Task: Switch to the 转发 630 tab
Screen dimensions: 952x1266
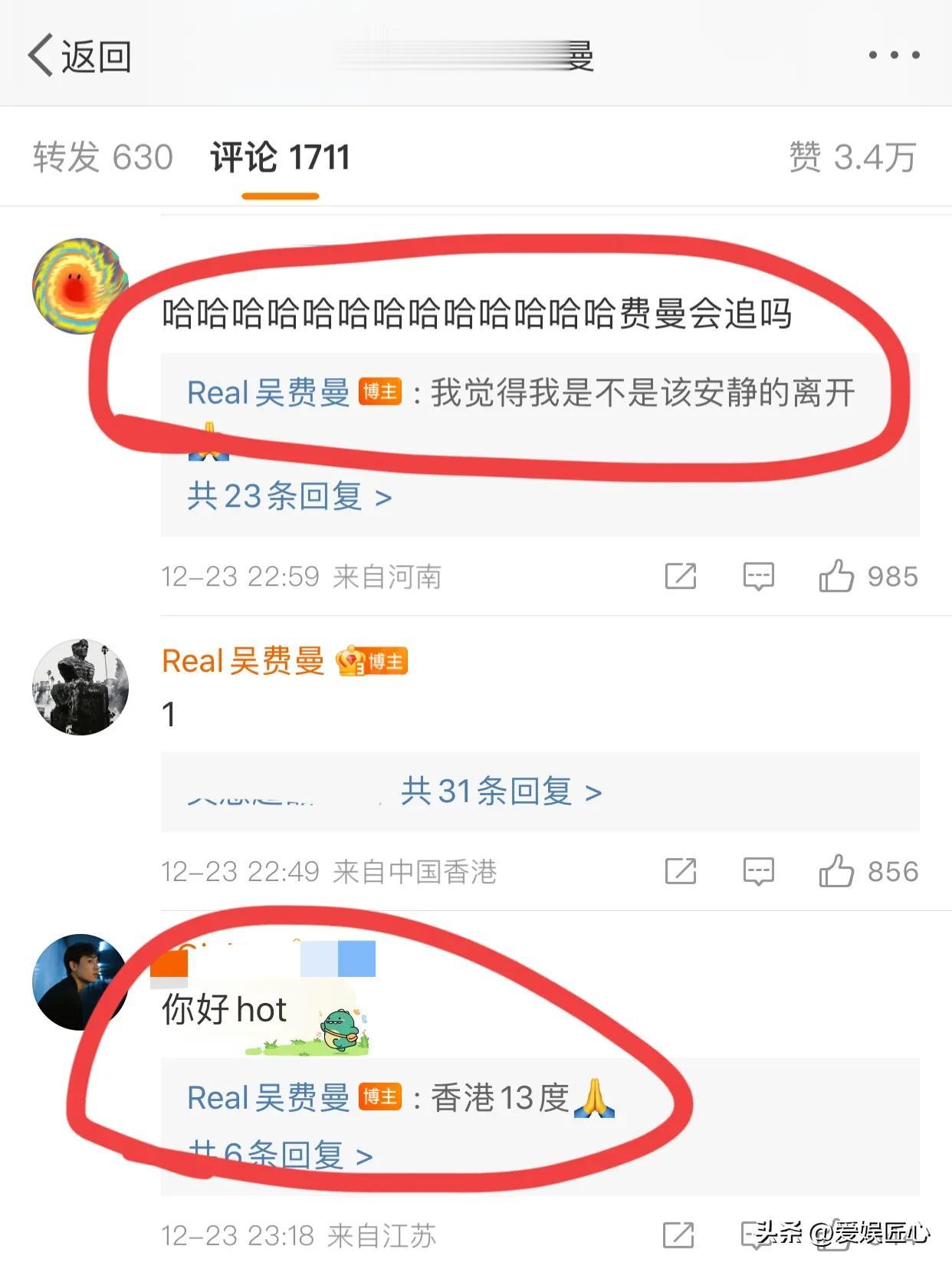Action: pyautogui.click(x=103, y=157)
